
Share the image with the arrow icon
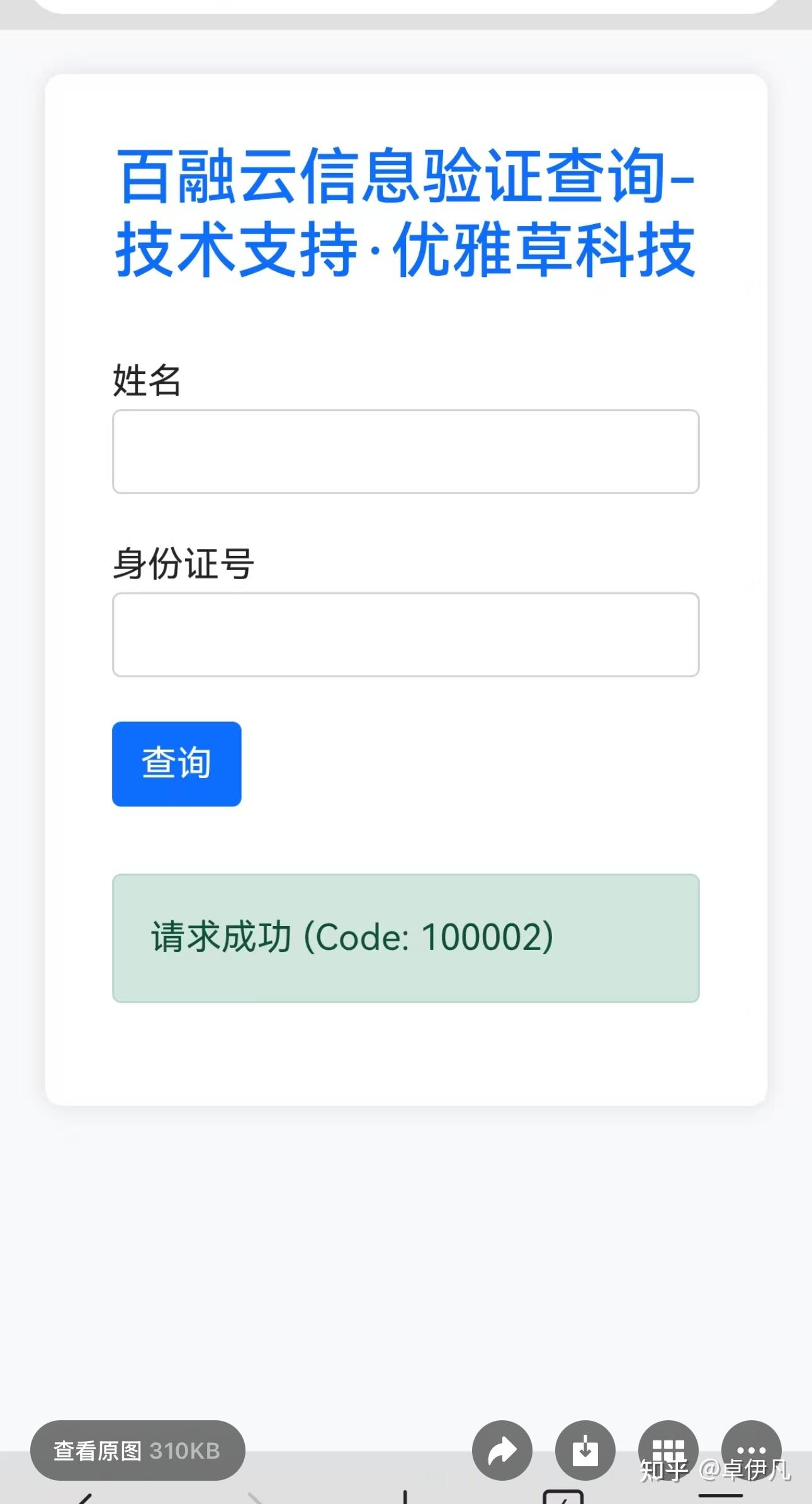(x=502, y=1450)
